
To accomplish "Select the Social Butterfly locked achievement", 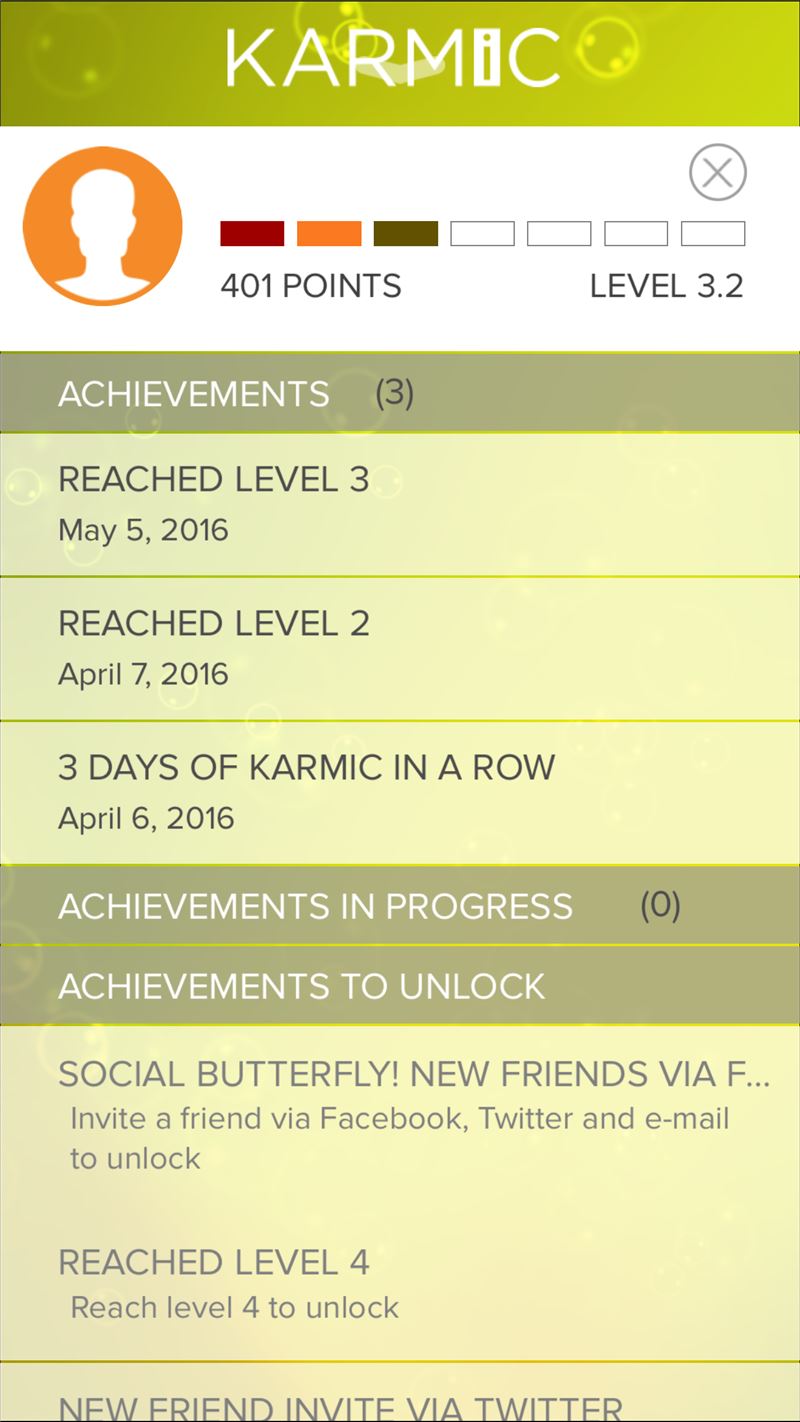I will (400, 1115).
